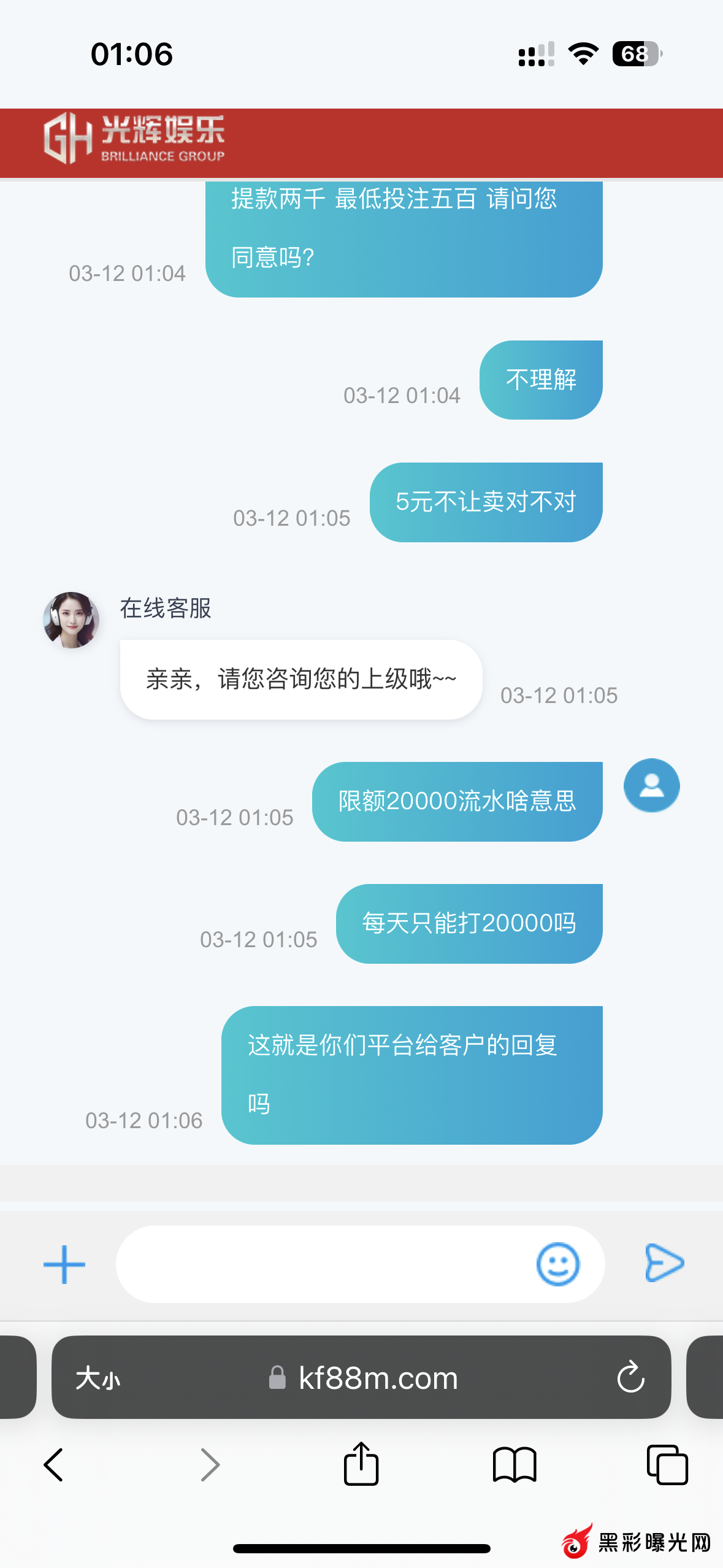Open the 大小 page settings button

pos(98,1378)
